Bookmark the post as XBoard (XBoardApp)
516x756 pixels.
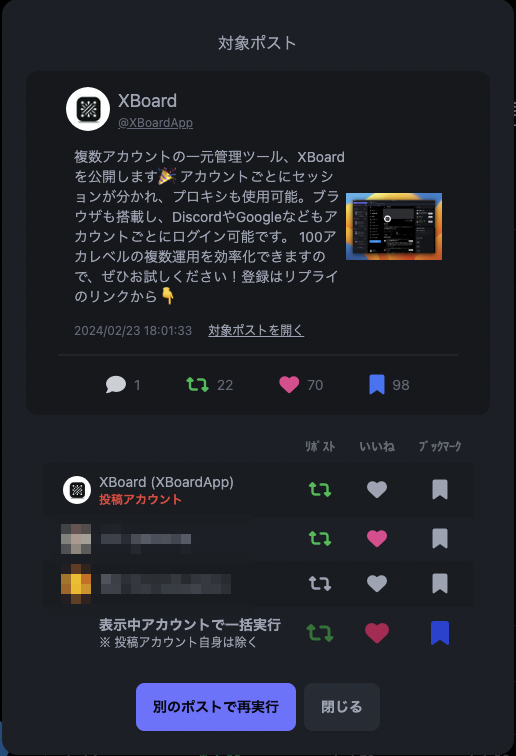[x=440, y=489]
